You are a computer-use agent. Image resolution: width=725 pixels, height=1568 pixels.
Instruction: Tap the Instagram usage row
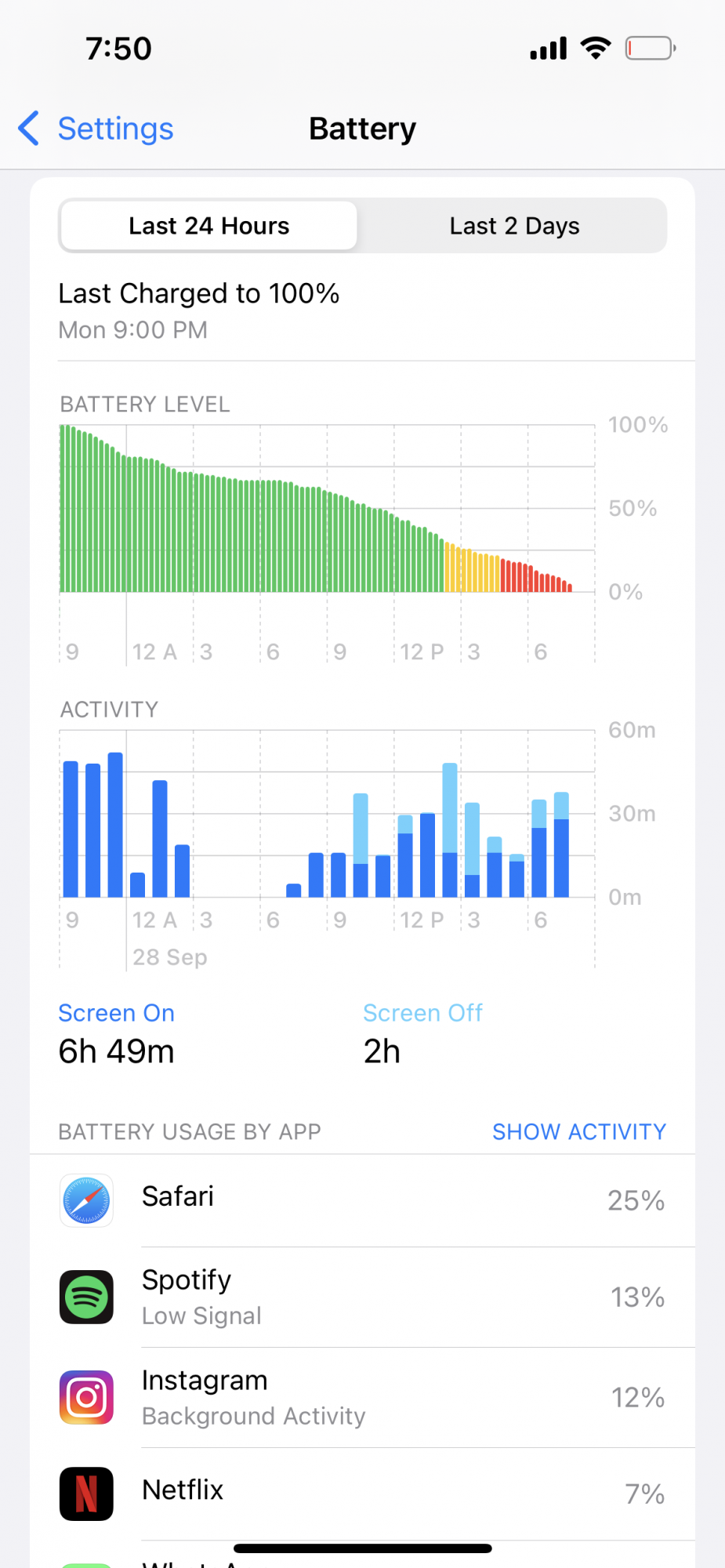tap(362, 1397)
